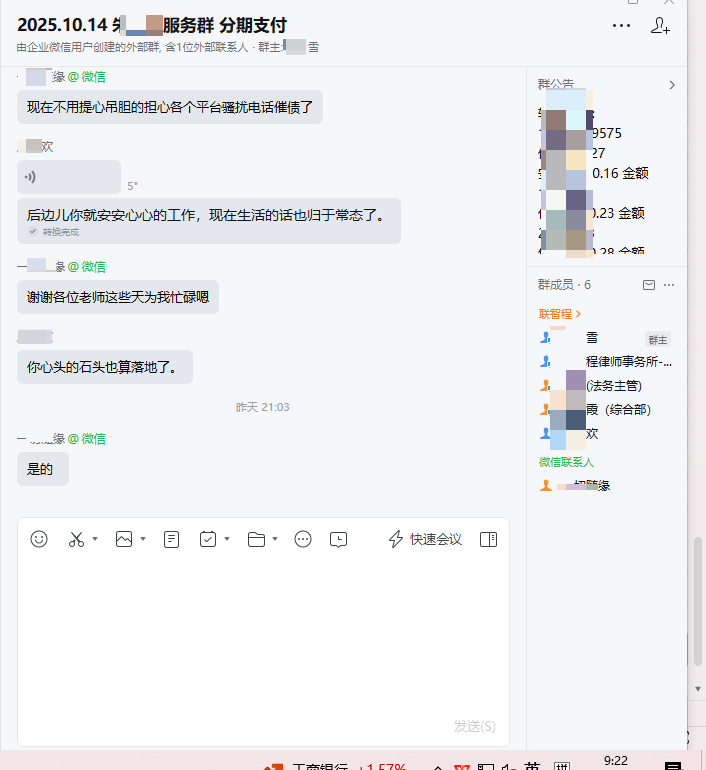This screenshot has height=770, width=706.
Task: Open the chat overflow menu in the header
Action: pos(621,26)
